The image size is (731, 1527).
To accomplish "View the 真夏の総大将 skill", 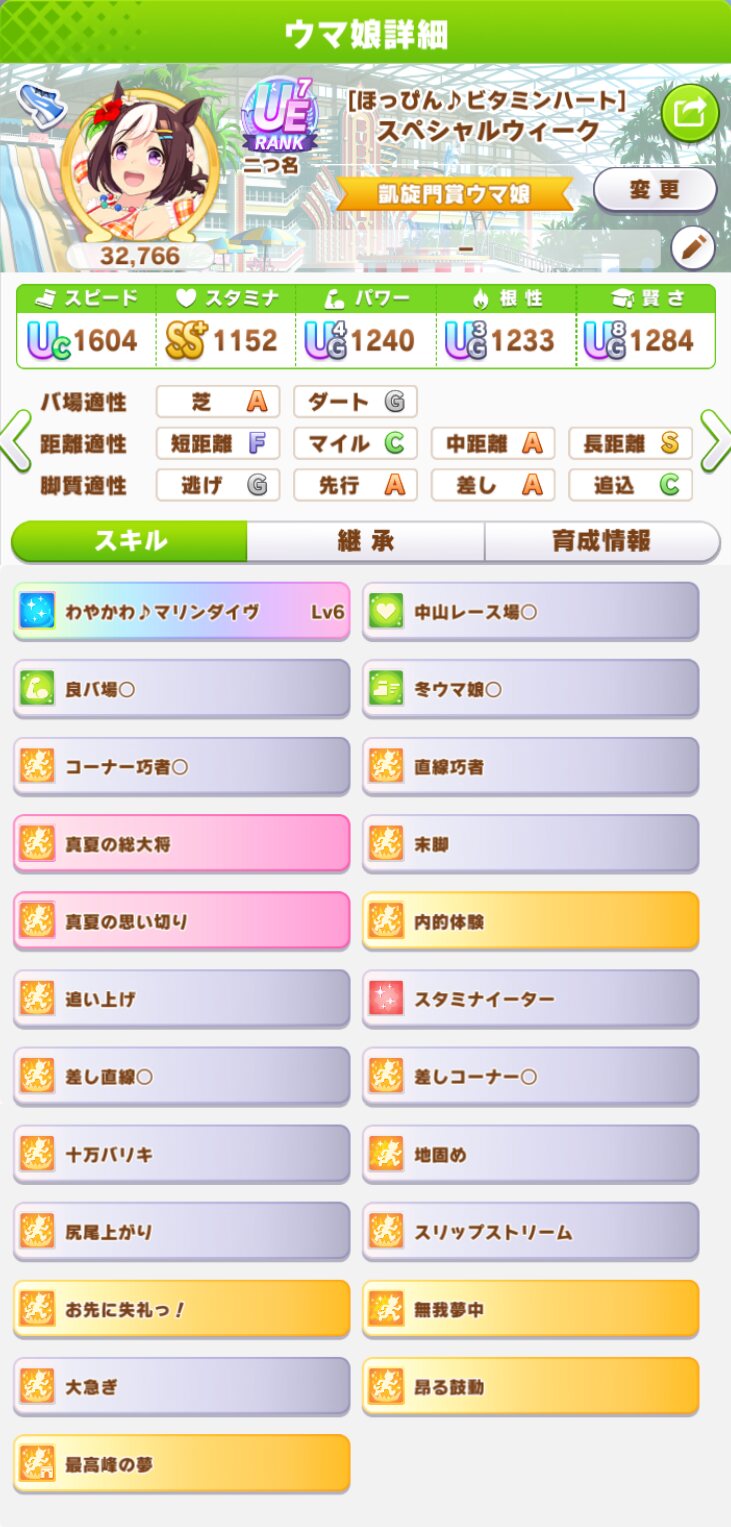I will tap(182, 844).
